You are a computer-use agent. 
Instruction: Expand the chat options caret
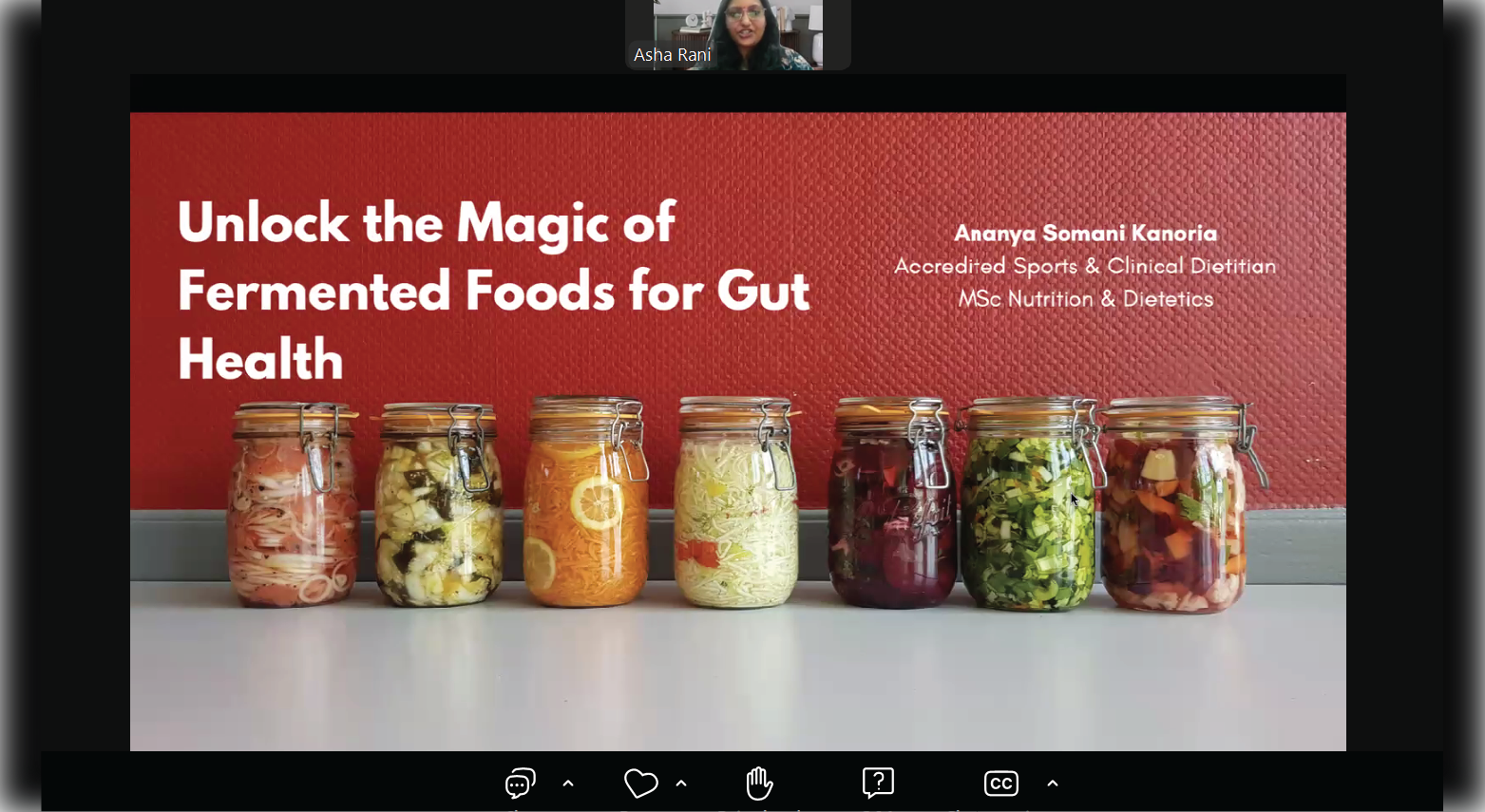point(568,784)
